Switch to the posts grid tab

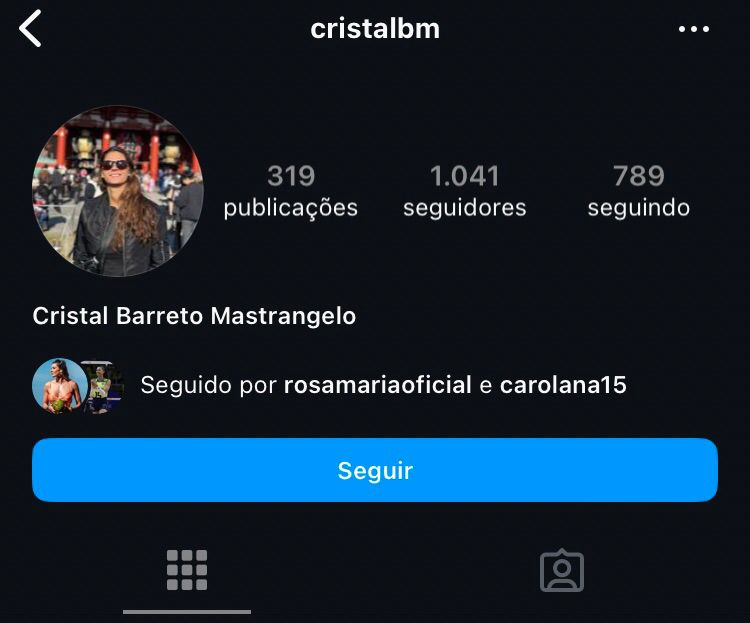[187, 570]
